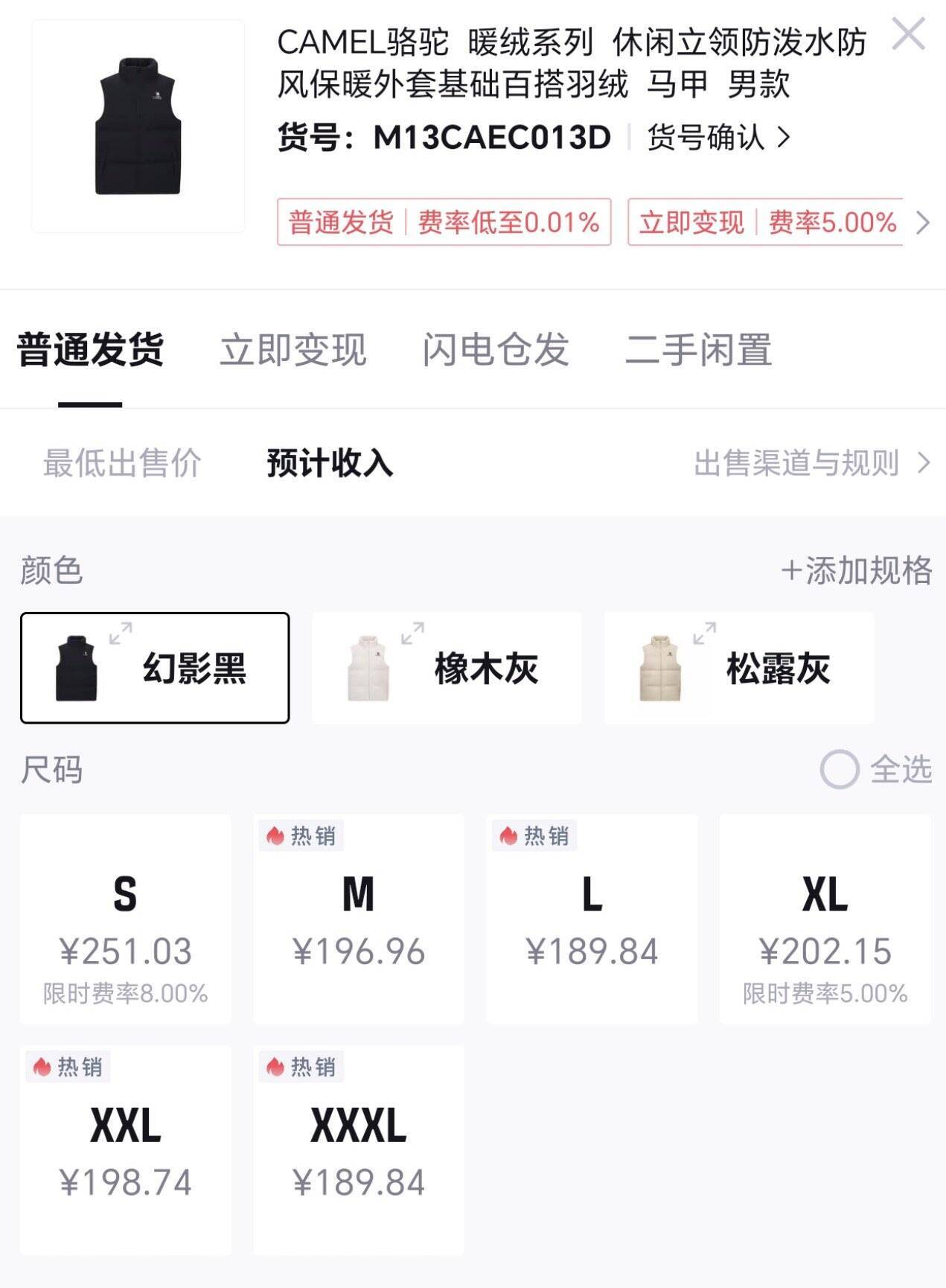946x1288 pixels.
Task: Open 货号确认 to verify item number
Action: 718,138
